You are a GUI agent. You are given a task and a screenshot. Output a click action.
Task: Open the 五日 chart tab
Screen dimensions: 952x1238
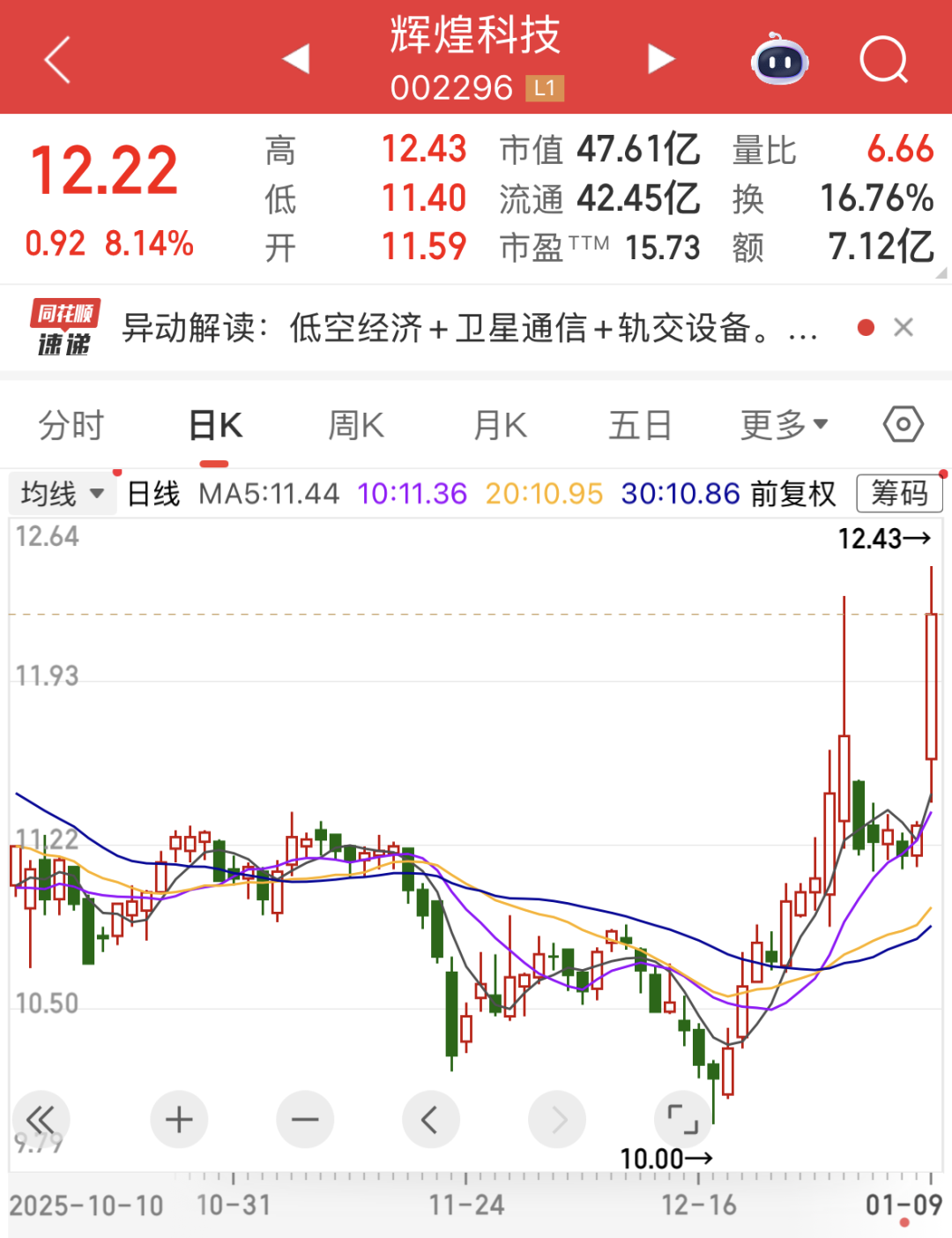click(x=640, y=426)
